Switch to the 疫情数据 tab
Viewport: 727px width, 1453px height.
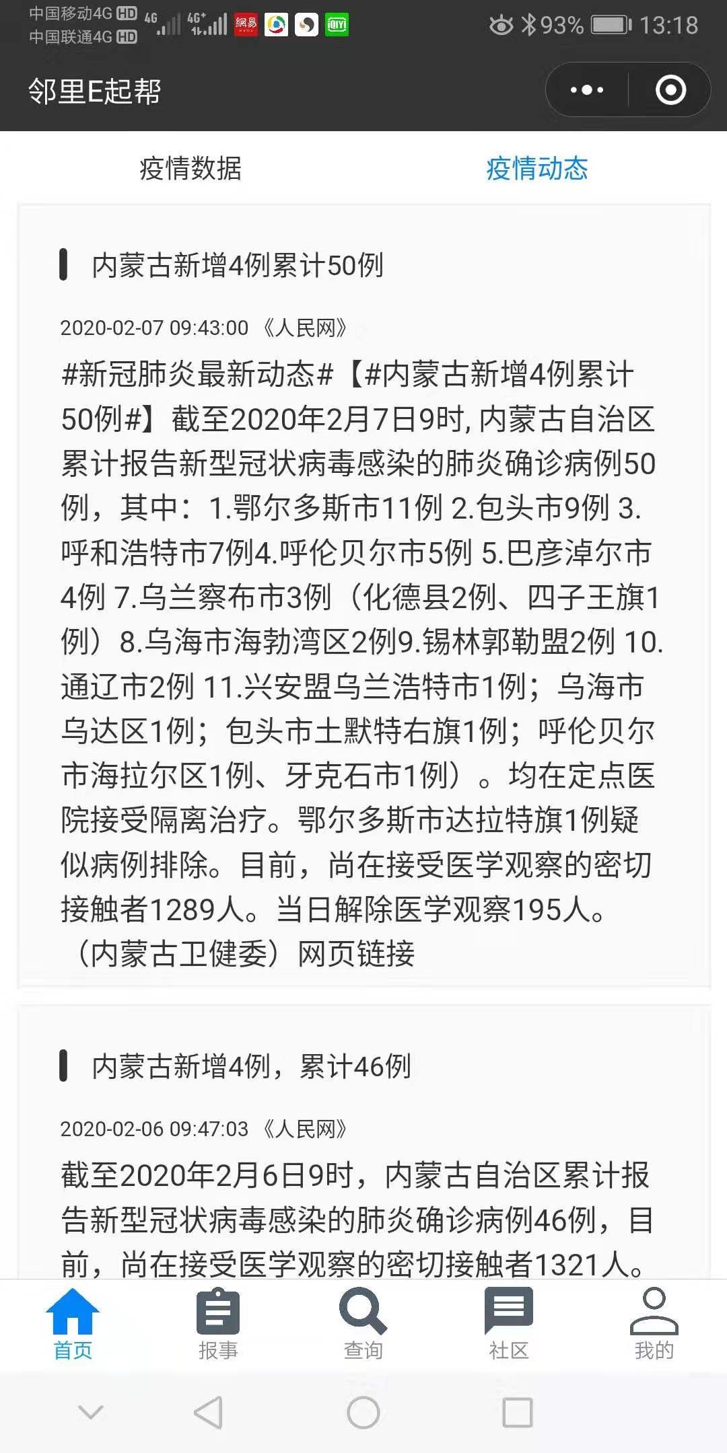pos(191,168)
